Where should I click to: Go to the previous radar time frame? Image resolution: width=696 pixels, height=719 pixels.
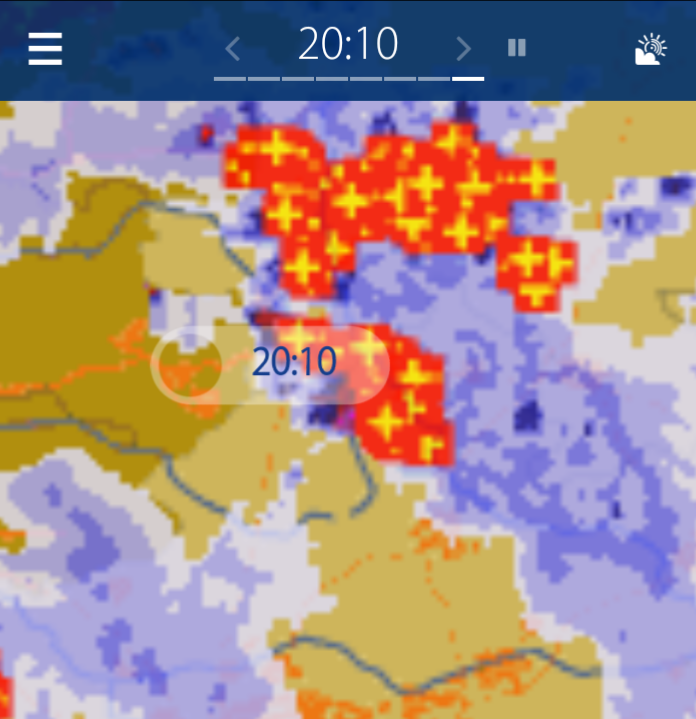pos(233,47)
